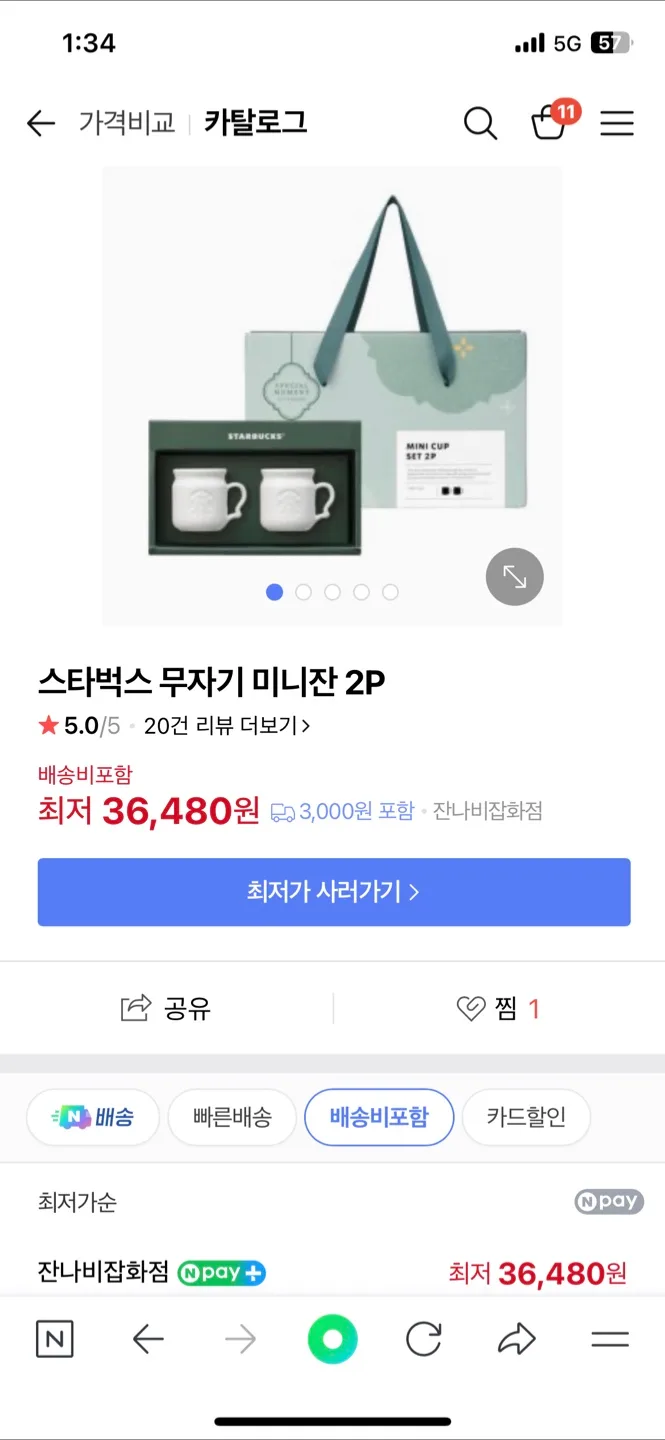
Task: Add the product to 찜 wishlist
Action: pos(497,1008)
